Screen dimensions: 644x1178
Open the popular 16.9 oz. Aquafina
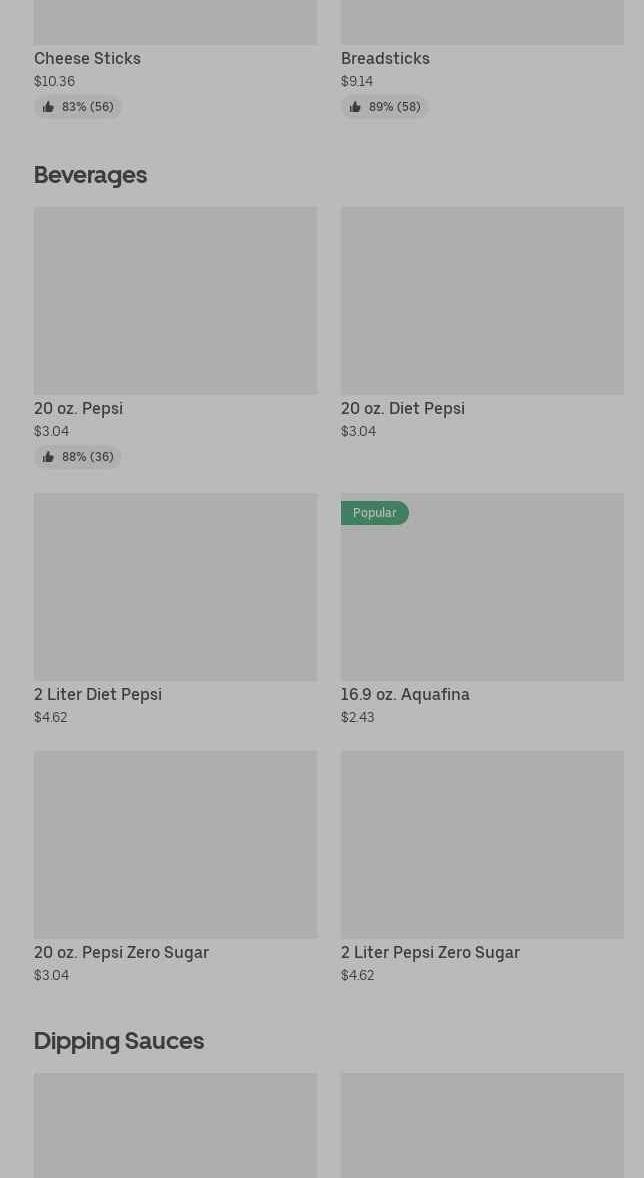coord(482,587)
